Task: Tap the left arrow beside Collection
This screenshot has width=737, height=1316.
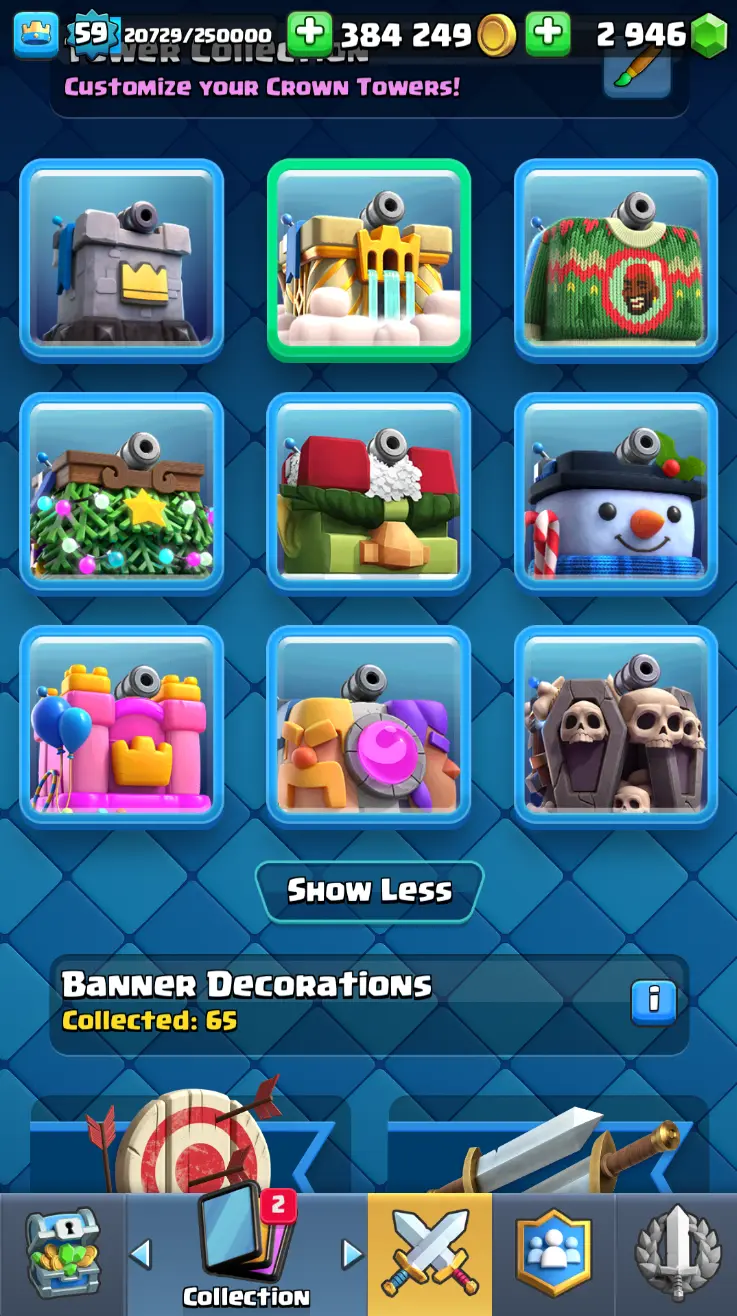Action: [x=141, y=1254]
